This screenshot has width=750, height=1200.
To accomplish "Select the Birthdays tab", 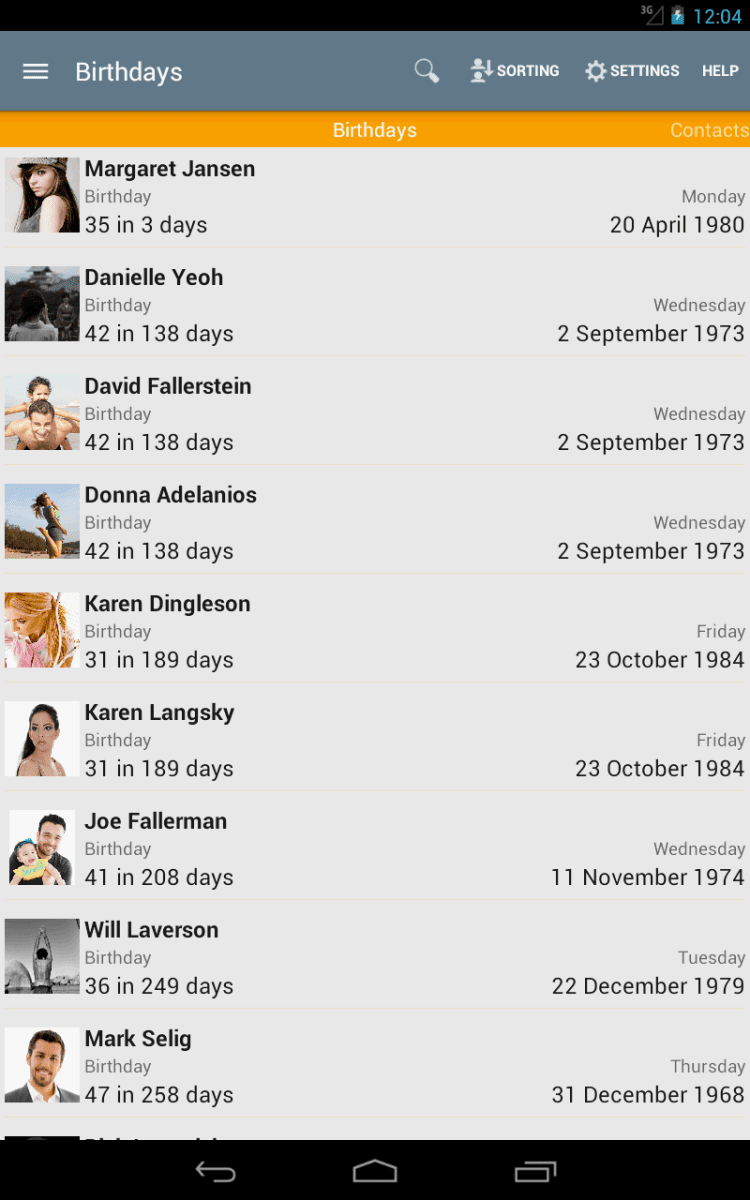I will (x=375, y=130).
